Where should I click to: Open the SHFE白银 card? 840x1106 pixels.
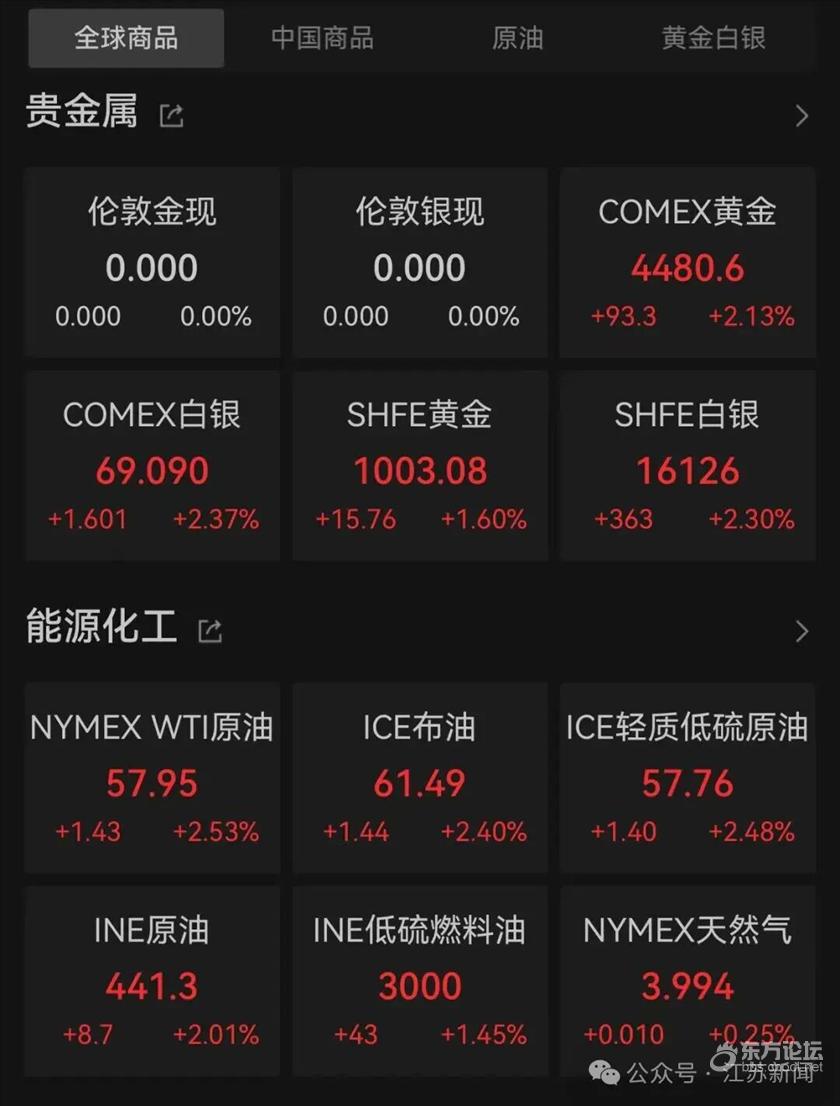coord(687,466)
